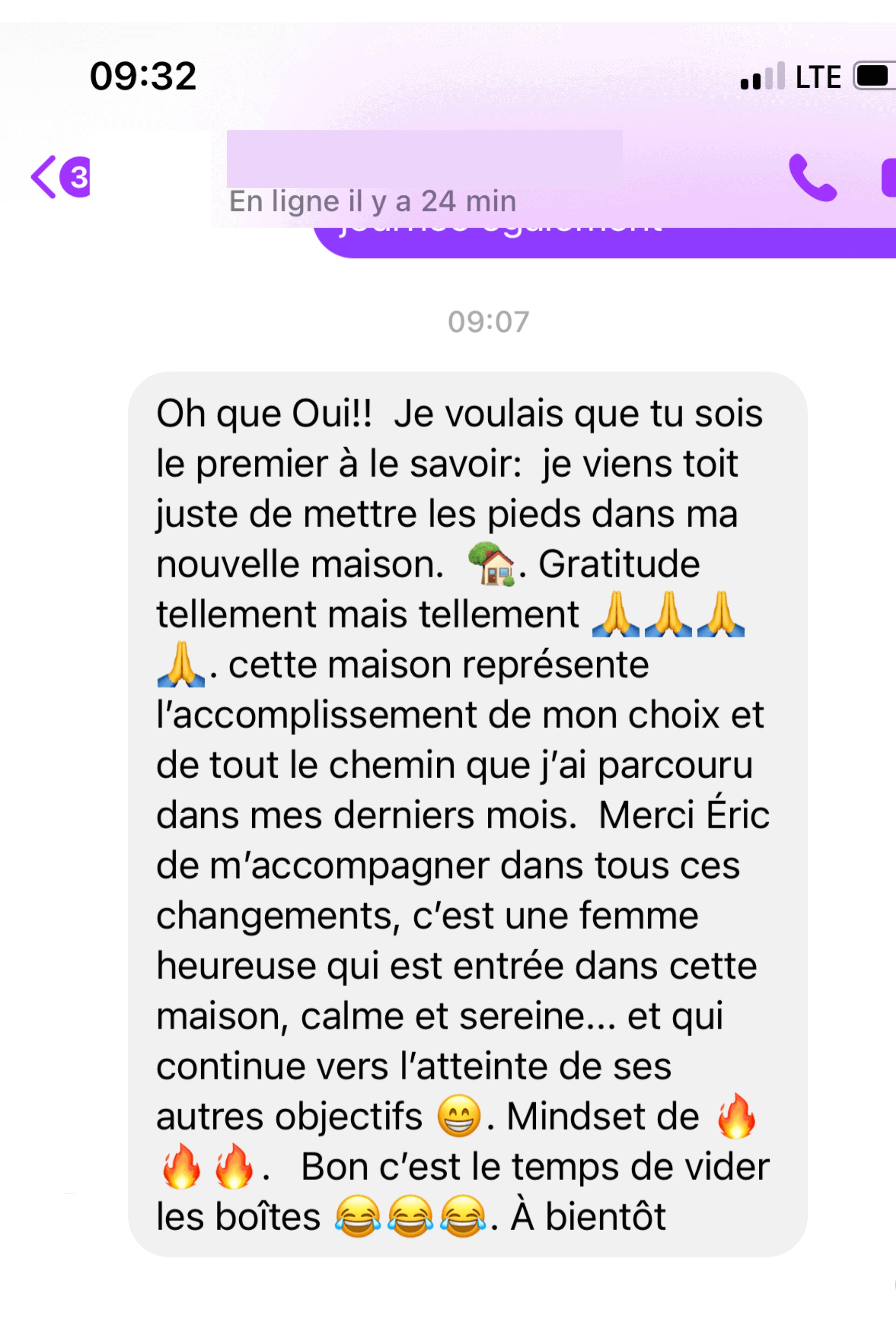Start a video call from the header
Viewport: 896px width, 1344px height.
click(x=888, y=178)
